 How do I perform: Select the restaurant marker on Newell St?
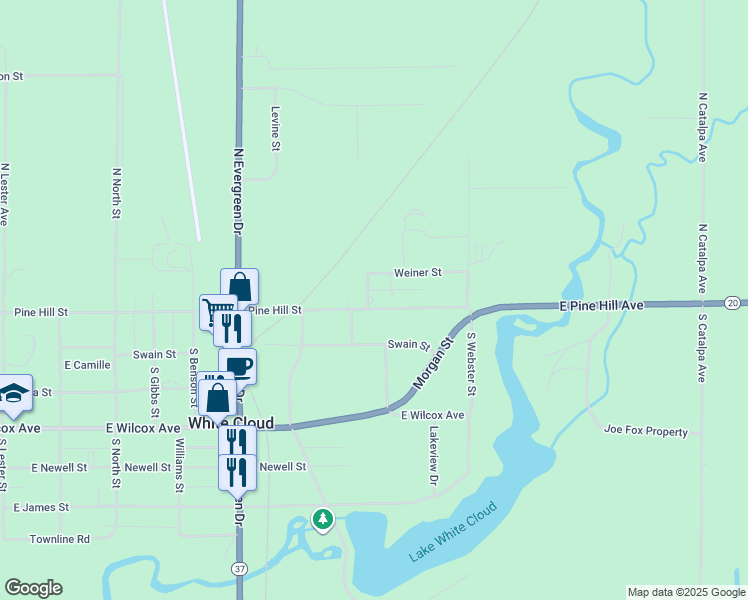(237, 469)
